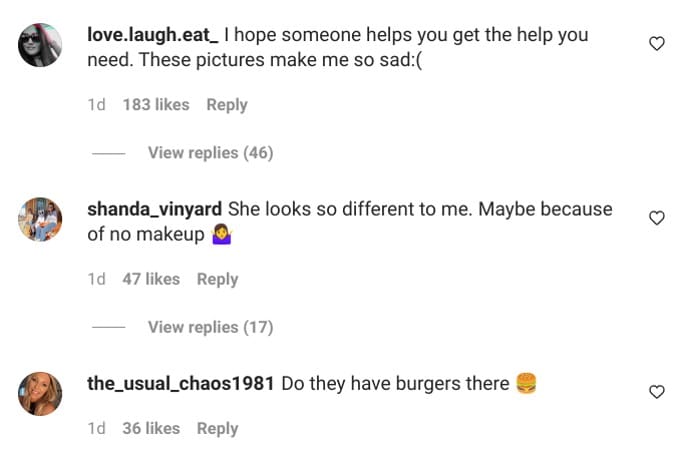680x458 pixels.
Task: View who gave the 47 likes
Action: 150,279
